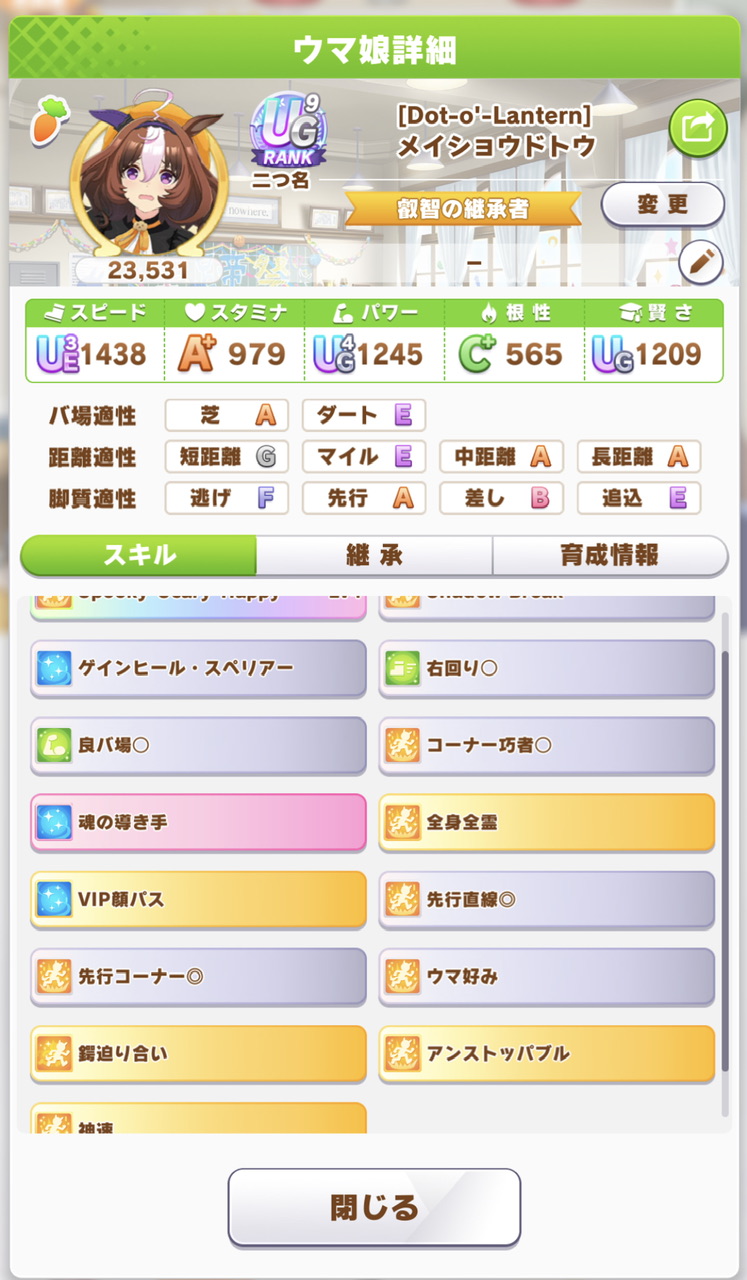Select the スキル tab

[138, 555]
